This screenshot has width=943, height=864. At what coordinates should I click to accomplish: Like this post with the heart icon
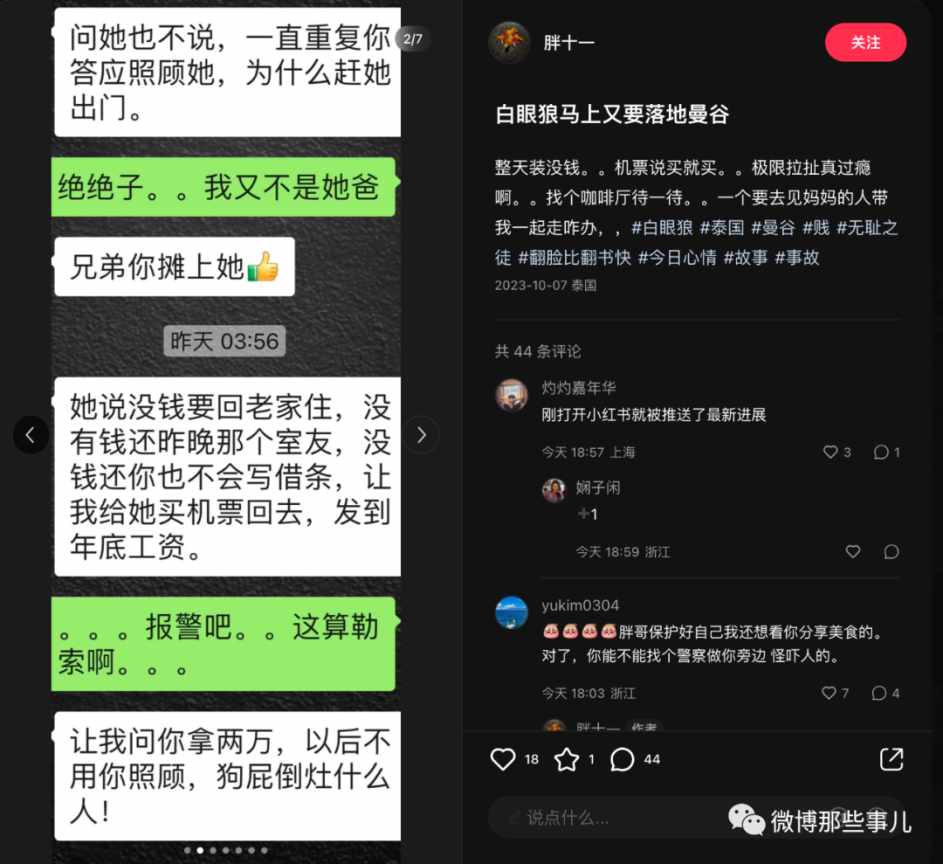pyautogui.click(x=503, y=760)
